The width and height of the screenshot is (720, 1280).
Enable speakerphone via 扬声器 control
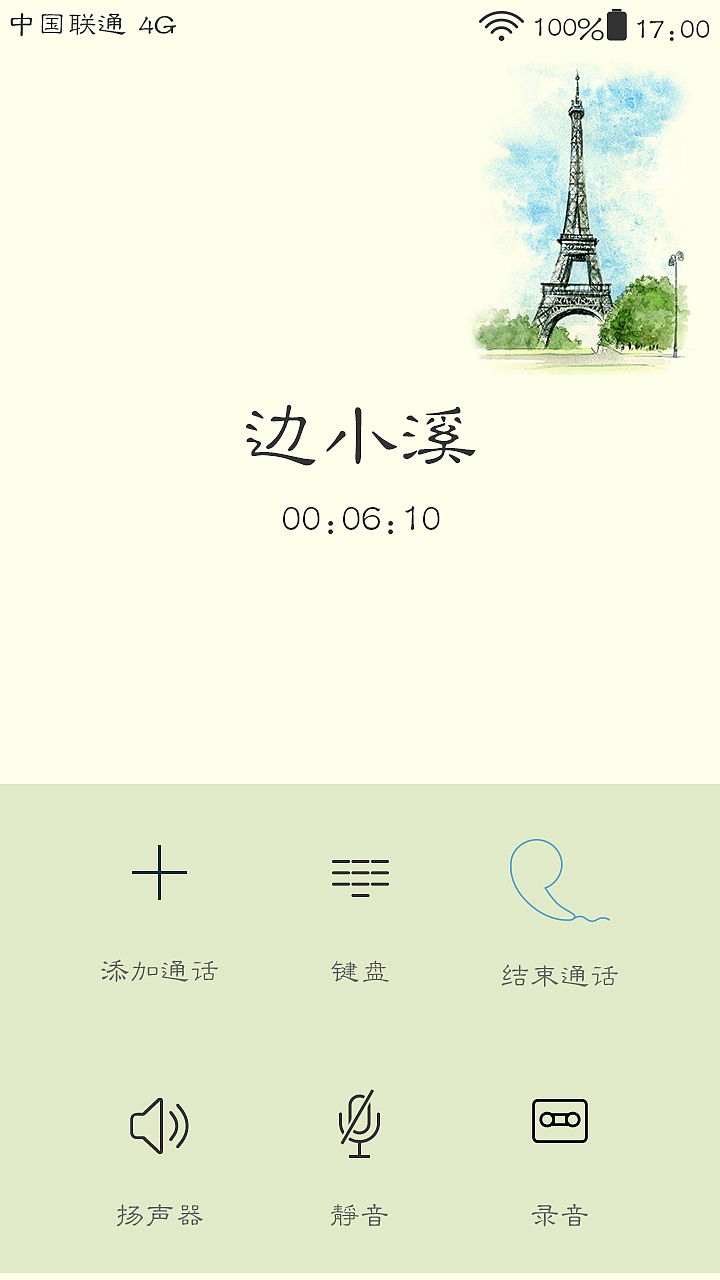tap(162, 1212)
